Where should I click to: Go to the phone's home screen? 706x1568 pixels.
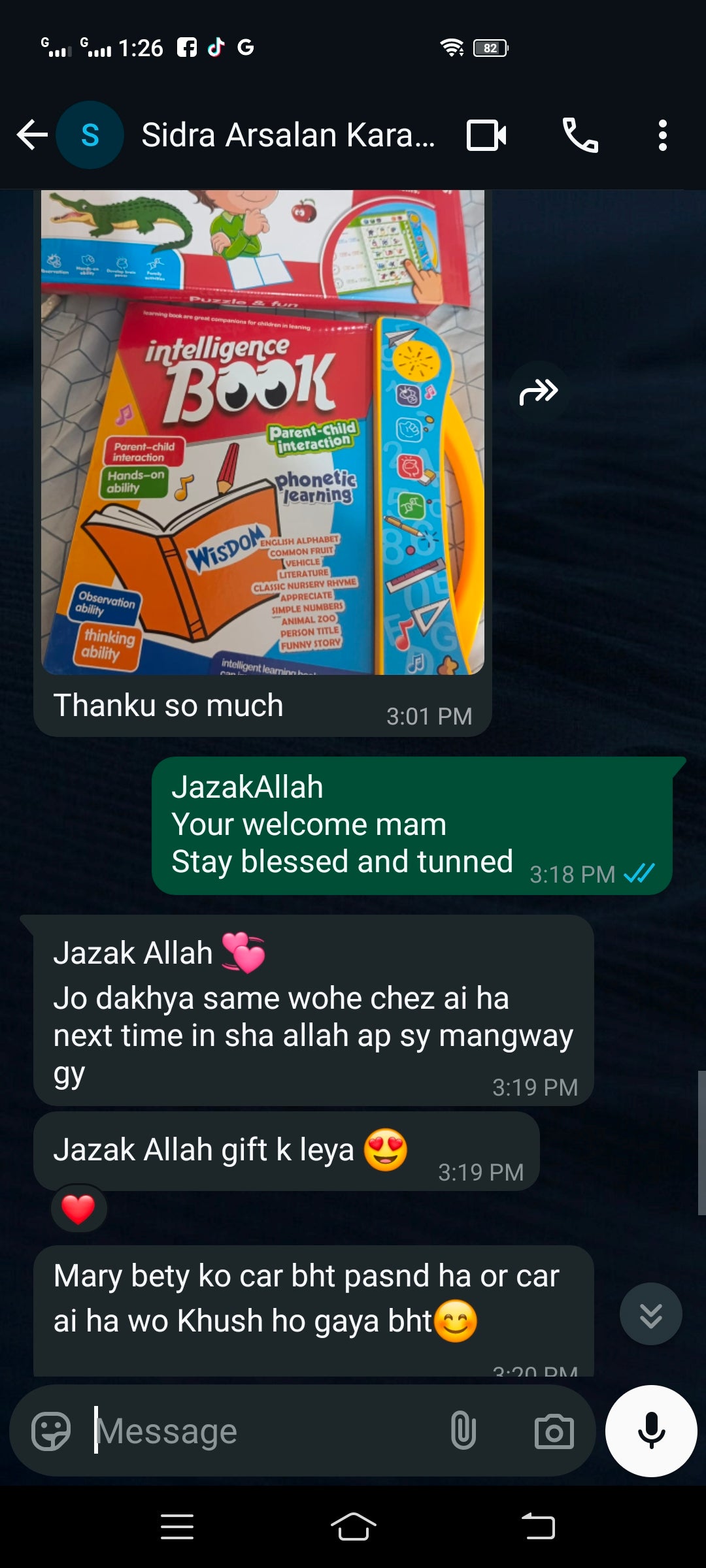coord(353,1527)
